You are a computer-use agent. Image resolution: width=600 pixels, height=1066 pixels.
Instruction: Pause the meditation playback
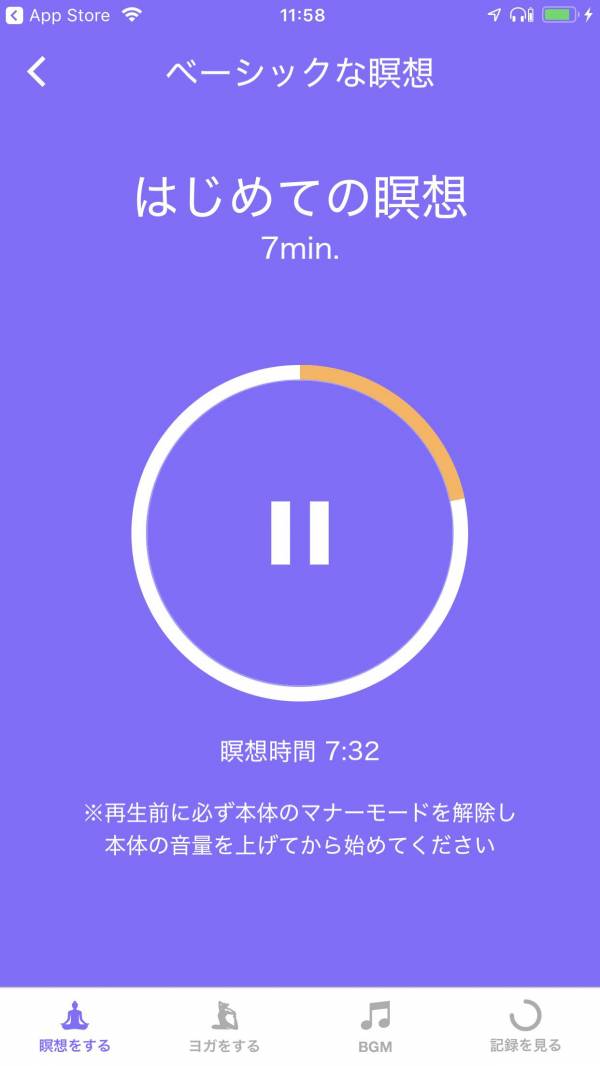click(300, 533)
